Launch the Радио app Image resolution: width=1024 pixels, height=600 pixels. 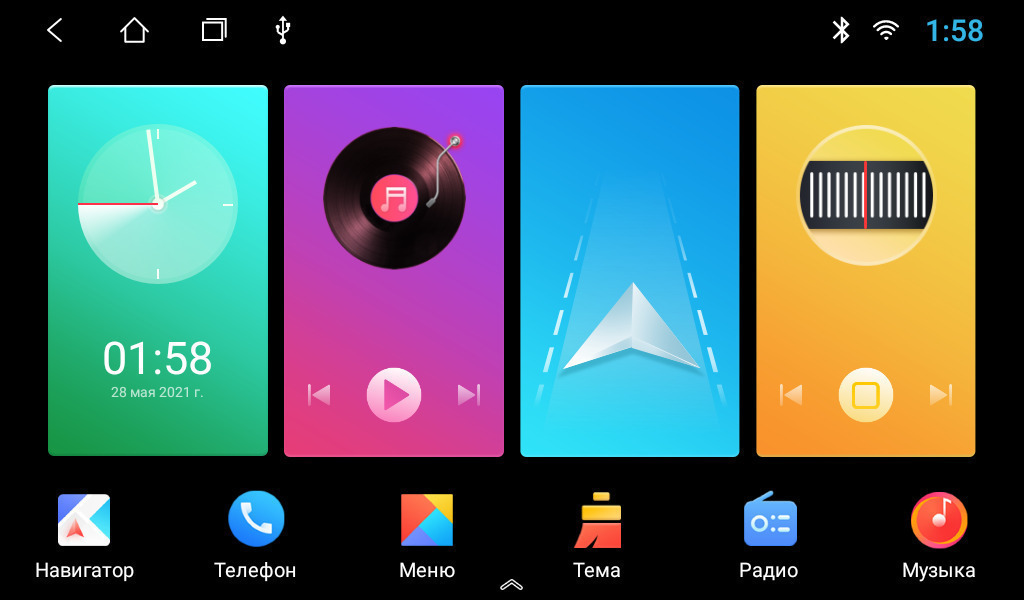point(769,521)
